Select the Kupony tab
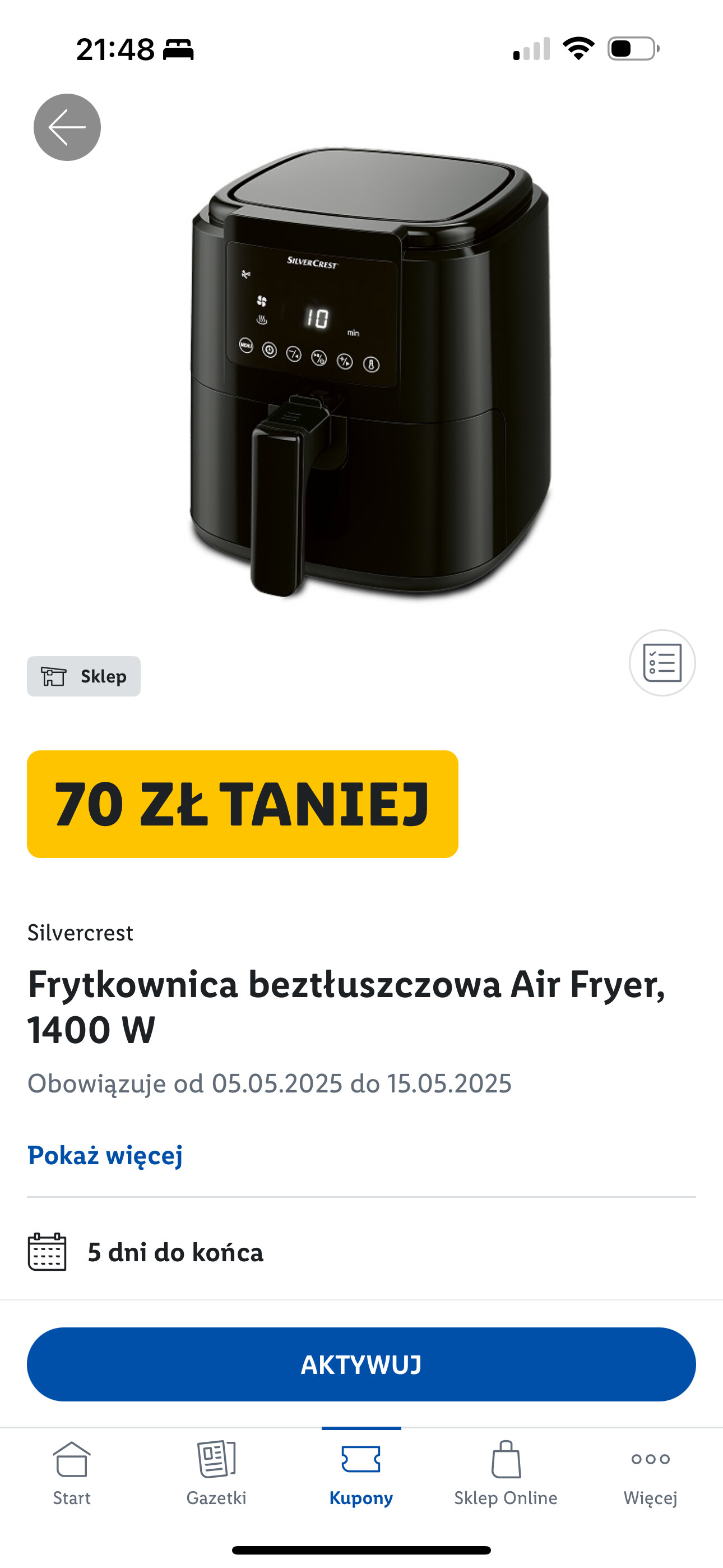This screenshot has width=723, height=1568. (361, 1474)
